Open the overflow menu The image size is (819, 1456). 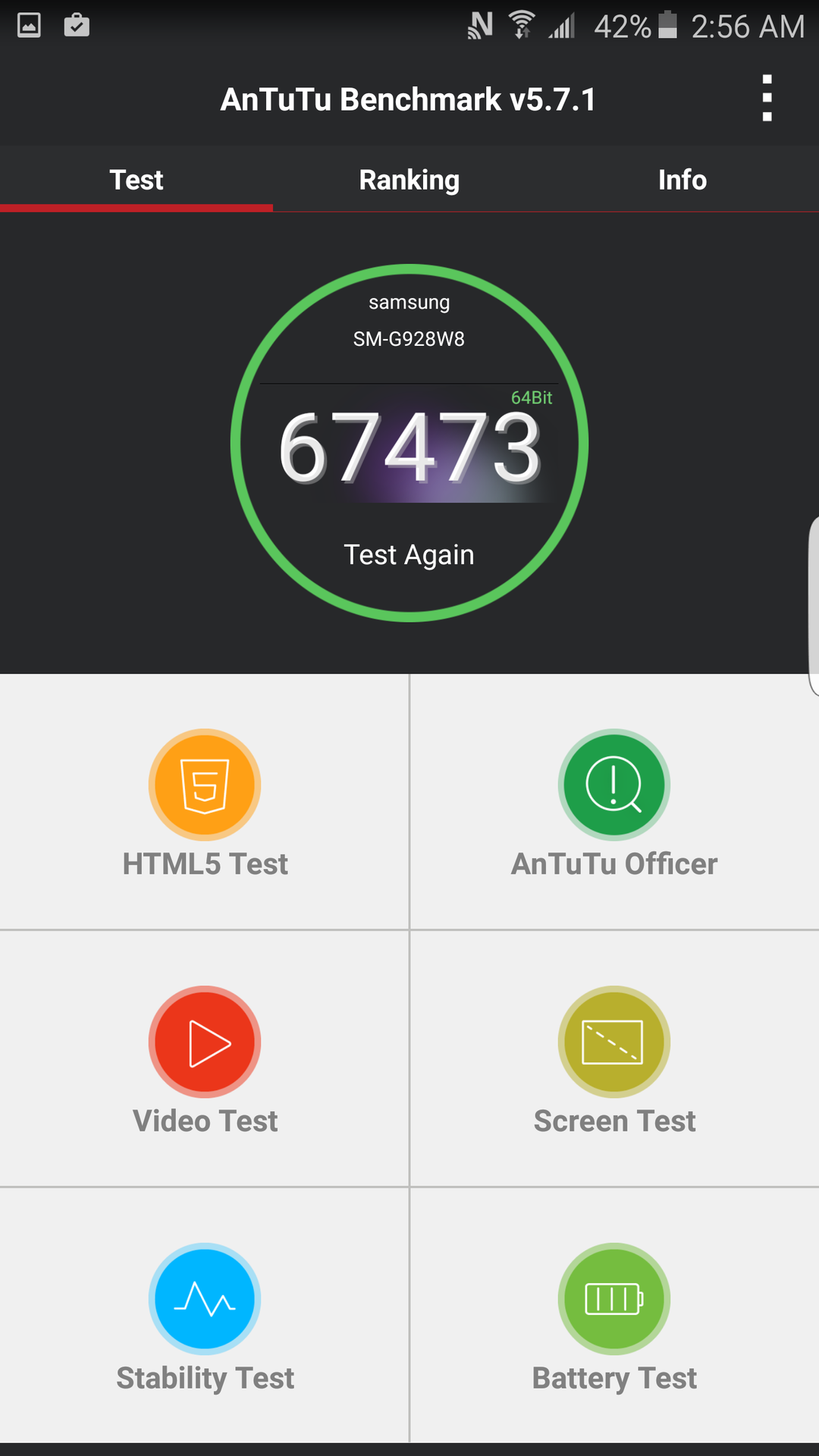pyautogui.click(x=767, y=99)
